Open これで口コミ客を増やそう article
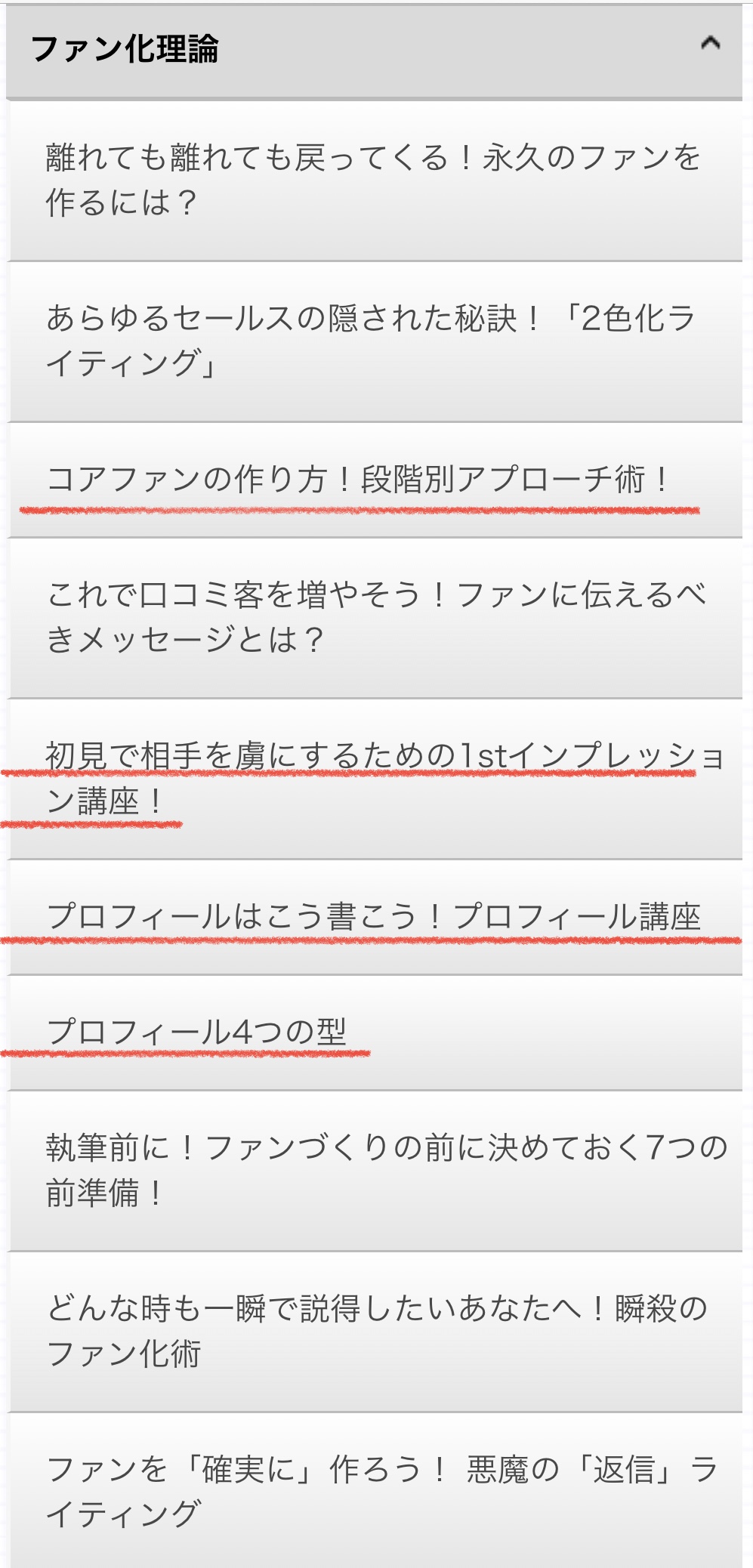The width and height of the screenshot is (753, 1568). (375, 619)
